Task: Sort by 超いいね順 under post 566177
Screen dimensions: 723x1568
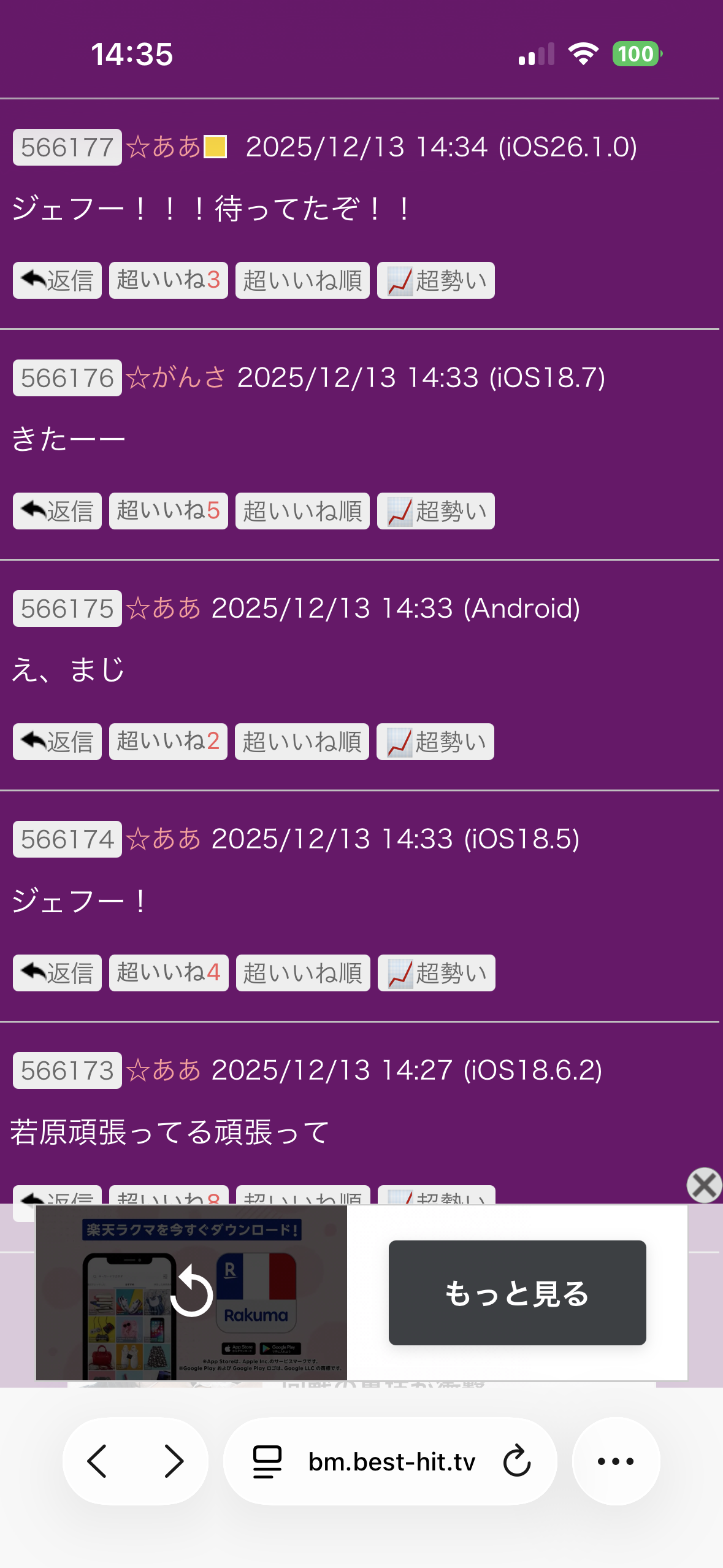Action: [302, 281]
